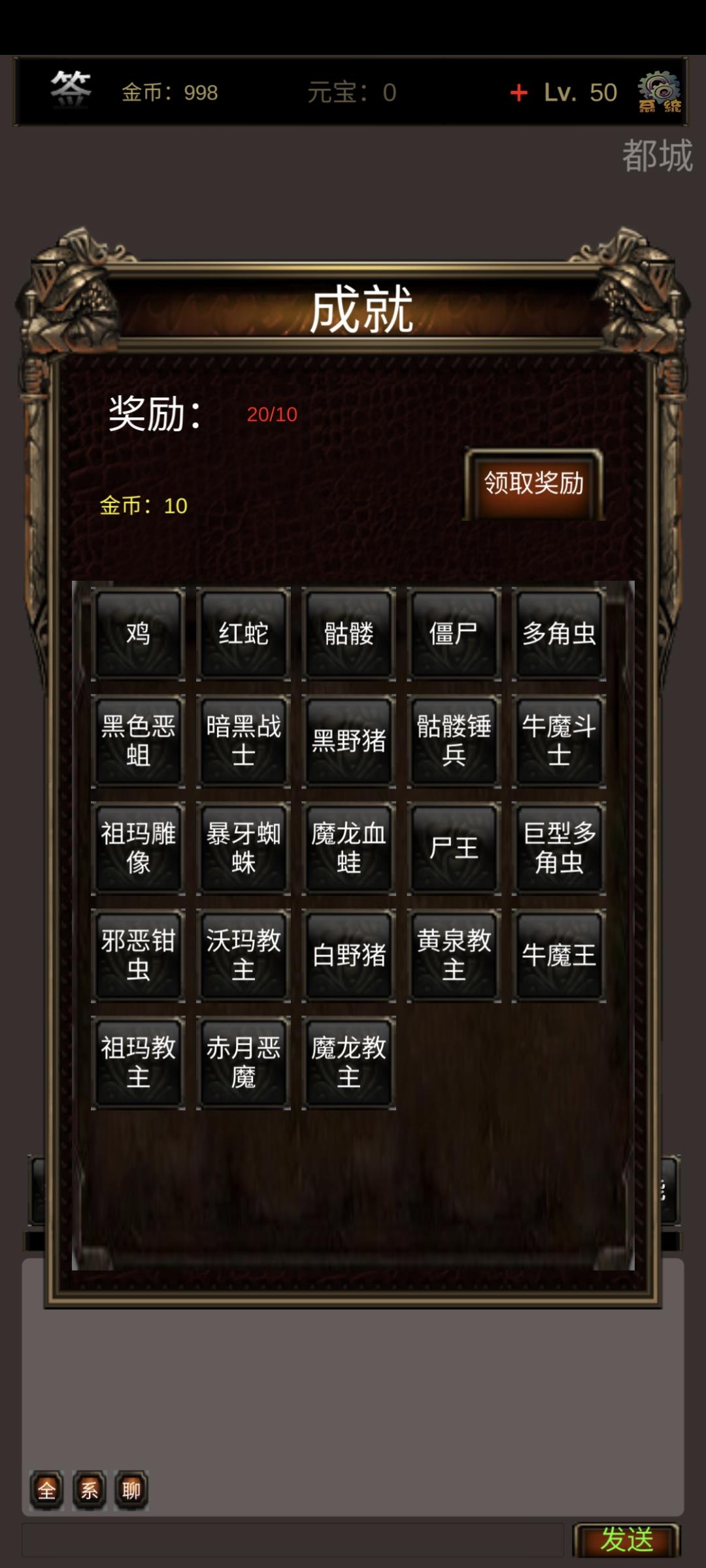706x1568 pixels.
Task: Open the 骷髅 achievement
Action: click(348, 634)
